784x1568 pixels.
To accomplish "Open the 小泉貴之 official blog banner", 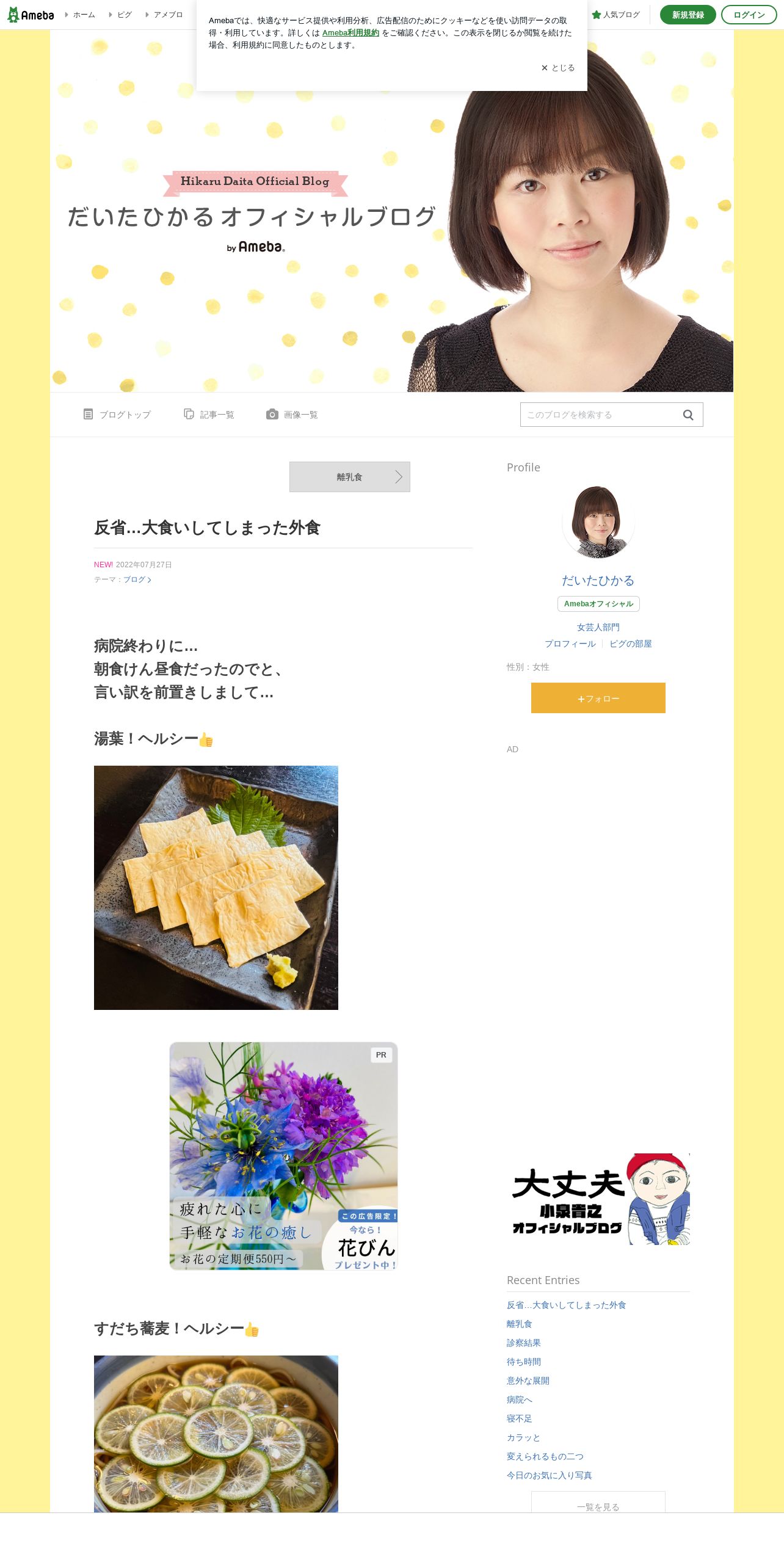I will 598,1199.
